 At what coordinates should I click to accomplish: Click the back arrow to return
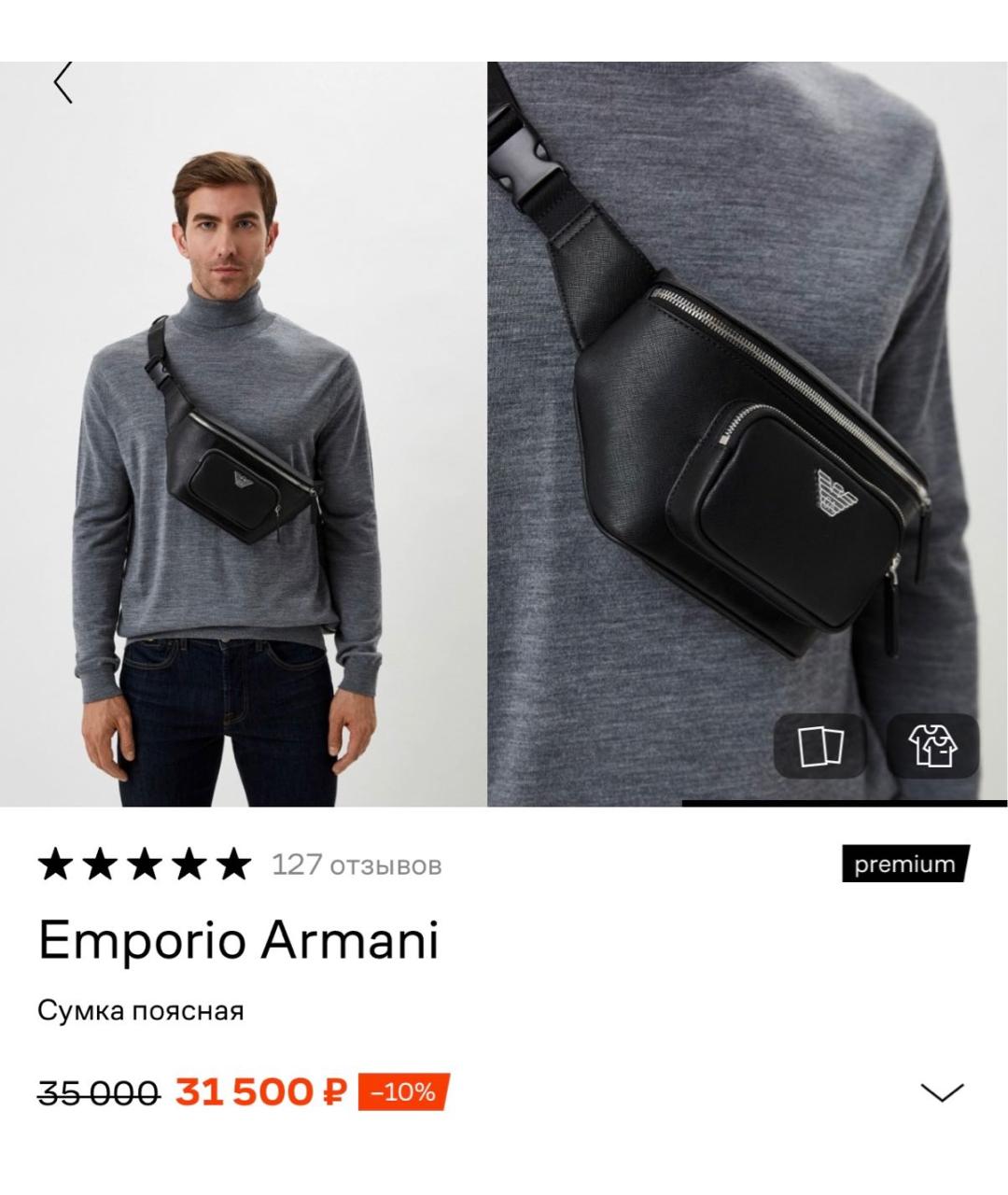(63, 82)
